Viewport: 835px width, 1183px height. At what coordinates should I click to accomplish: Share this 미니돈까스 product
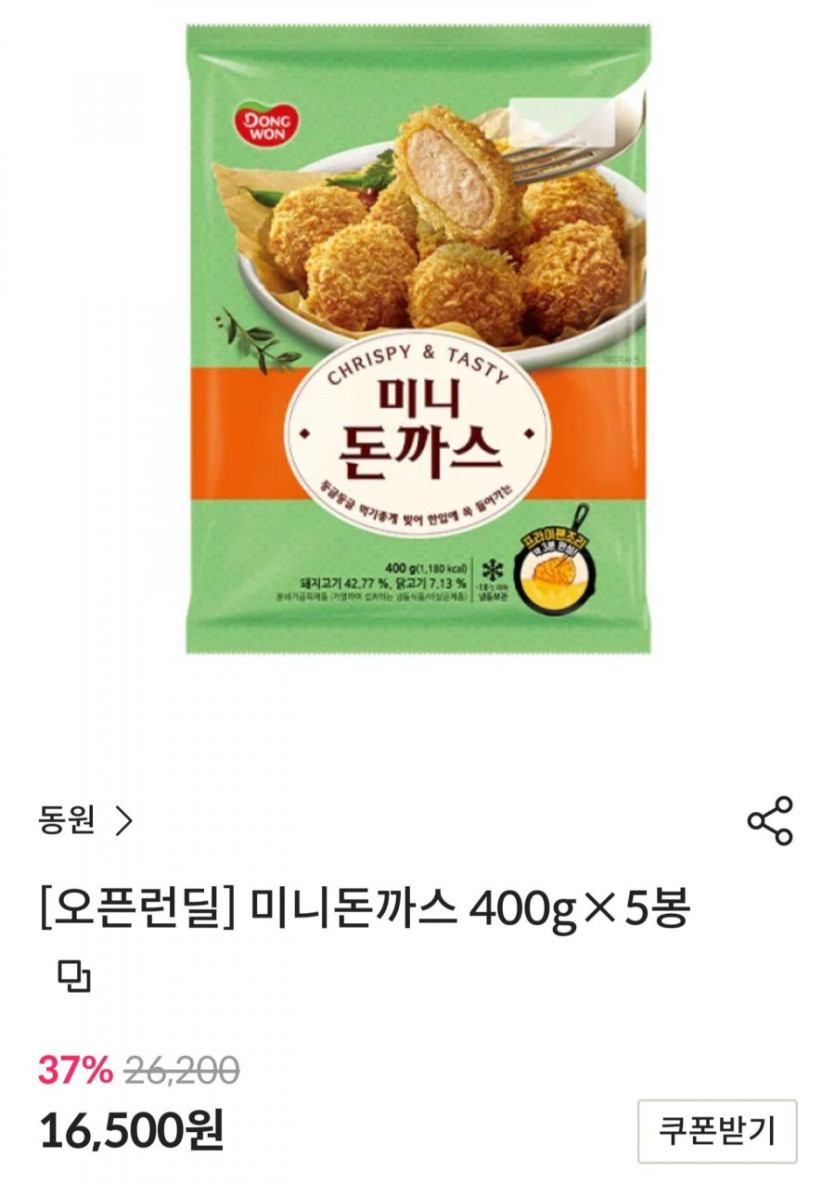tap(770, 821)
